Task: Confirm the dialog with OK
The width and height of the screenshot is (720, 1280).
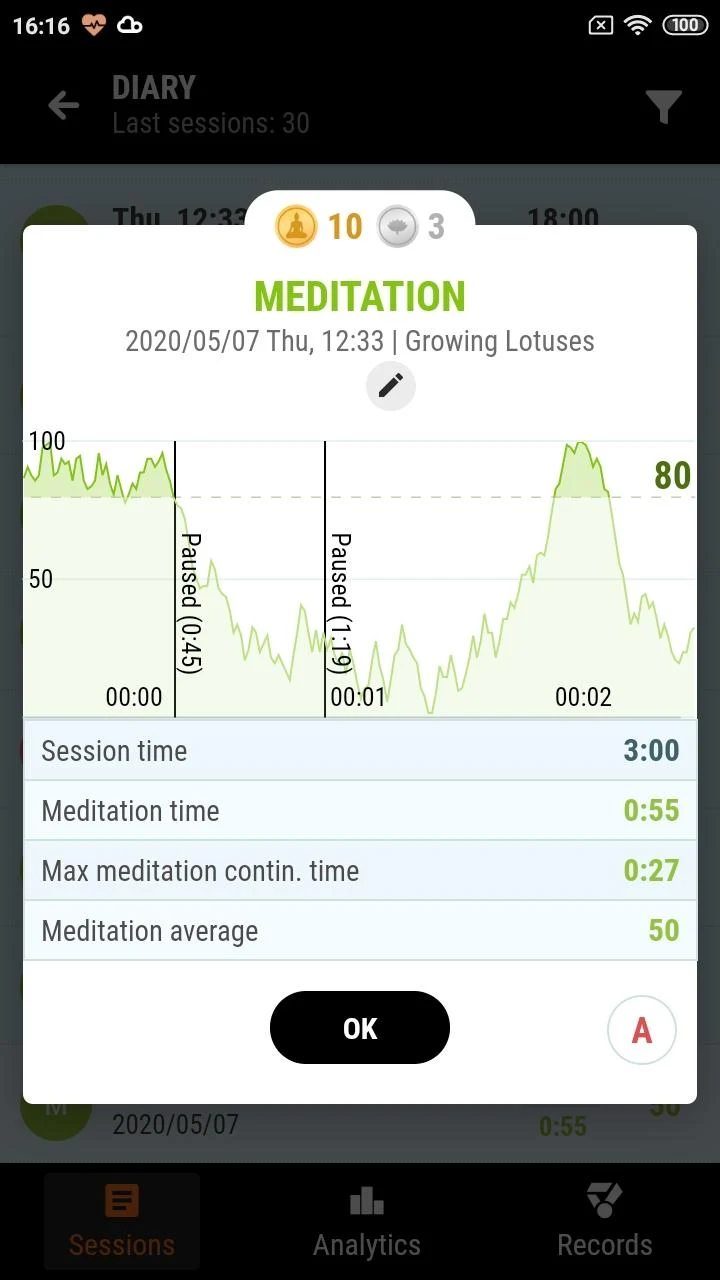Action: point(360,1028)
